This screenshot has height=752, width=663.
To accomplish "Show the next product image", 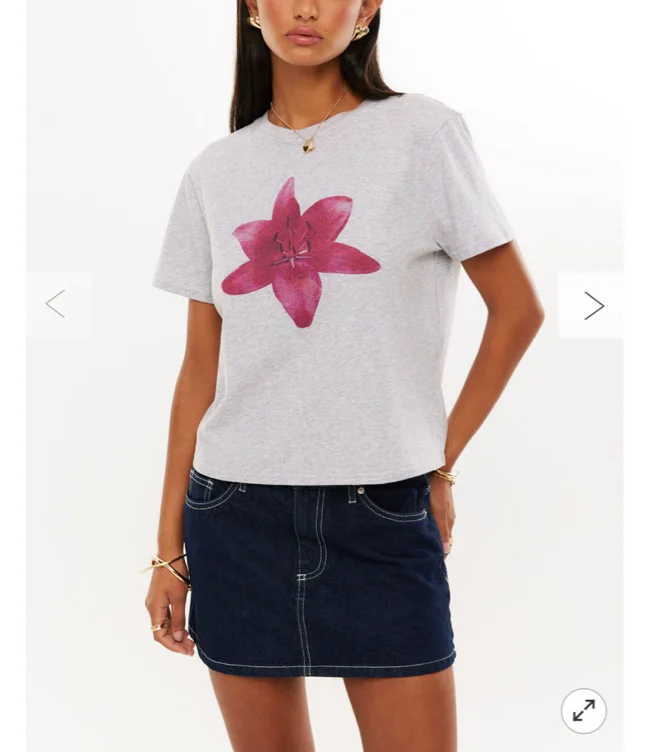I will (593, 305).
